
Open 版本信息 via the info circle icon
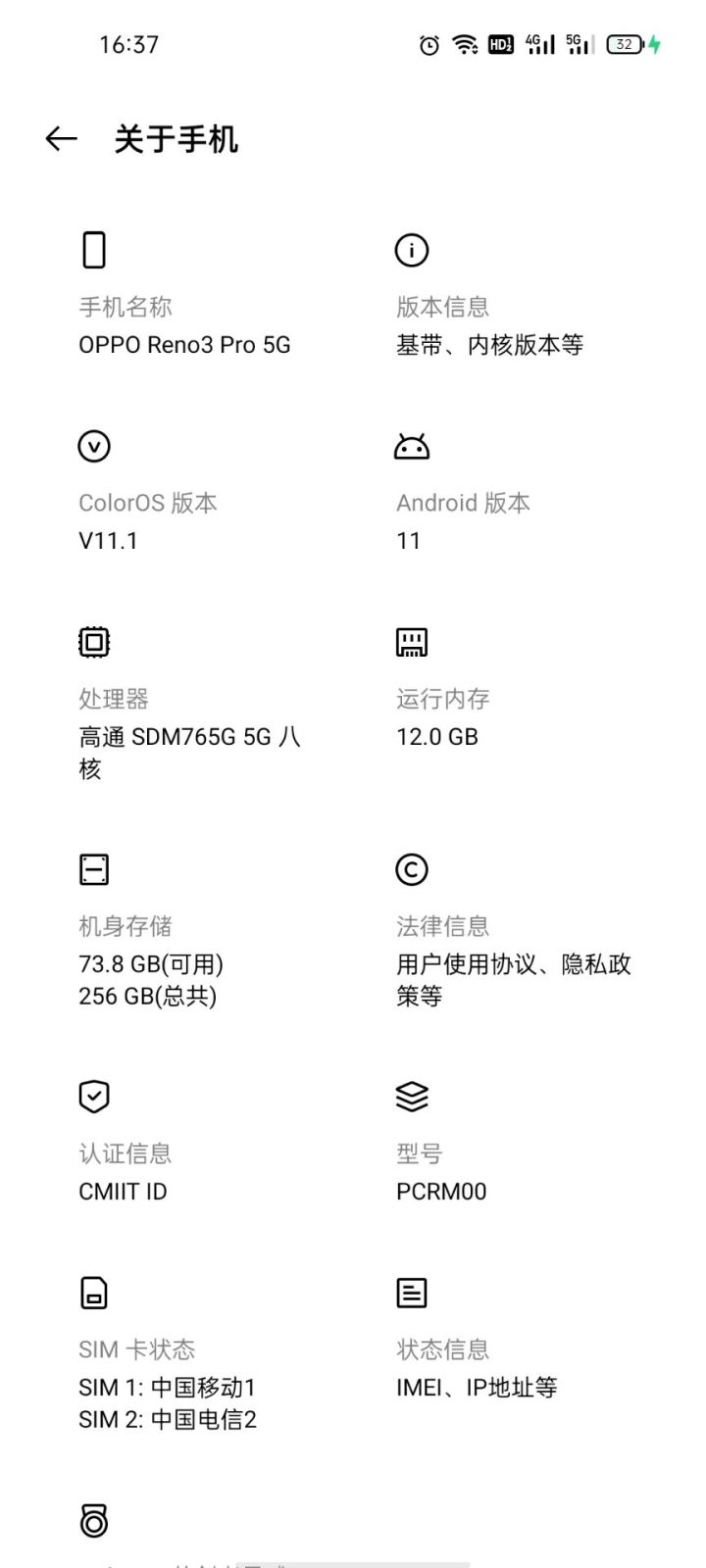point(413,251)
